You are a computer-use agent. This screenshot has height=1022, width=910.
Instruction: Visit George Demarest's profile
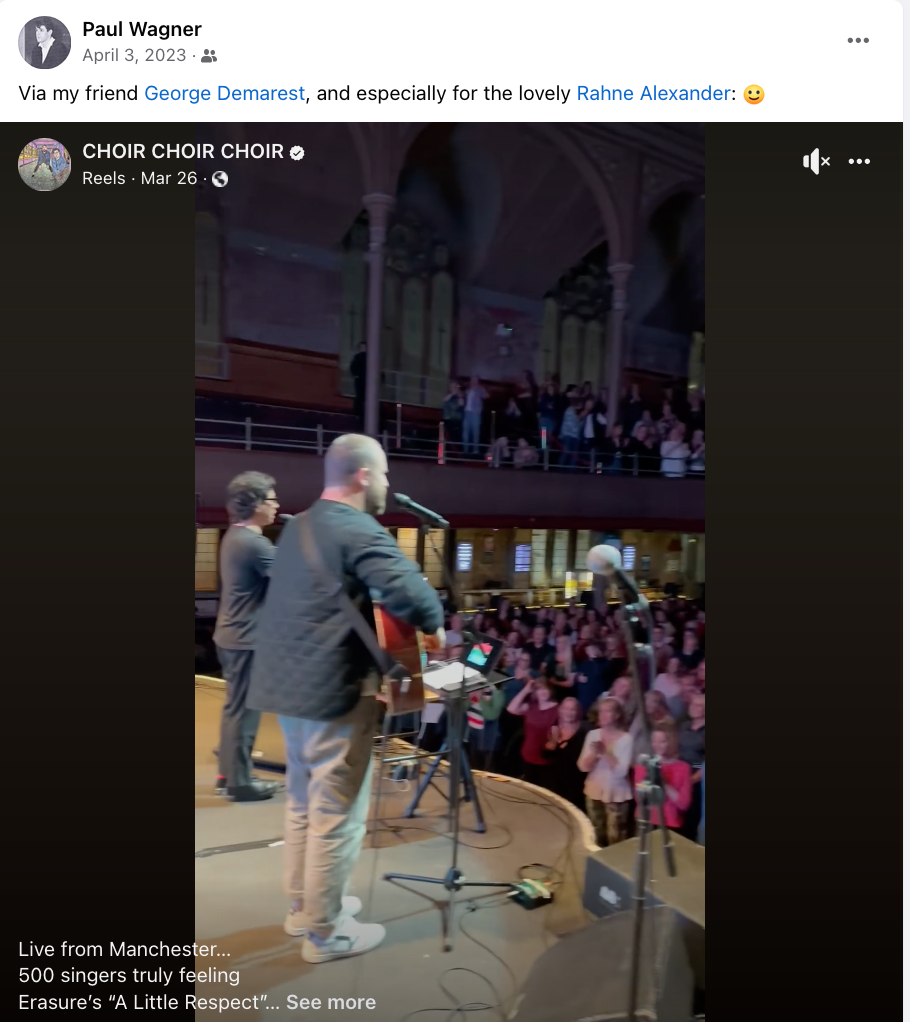(224, 94)
